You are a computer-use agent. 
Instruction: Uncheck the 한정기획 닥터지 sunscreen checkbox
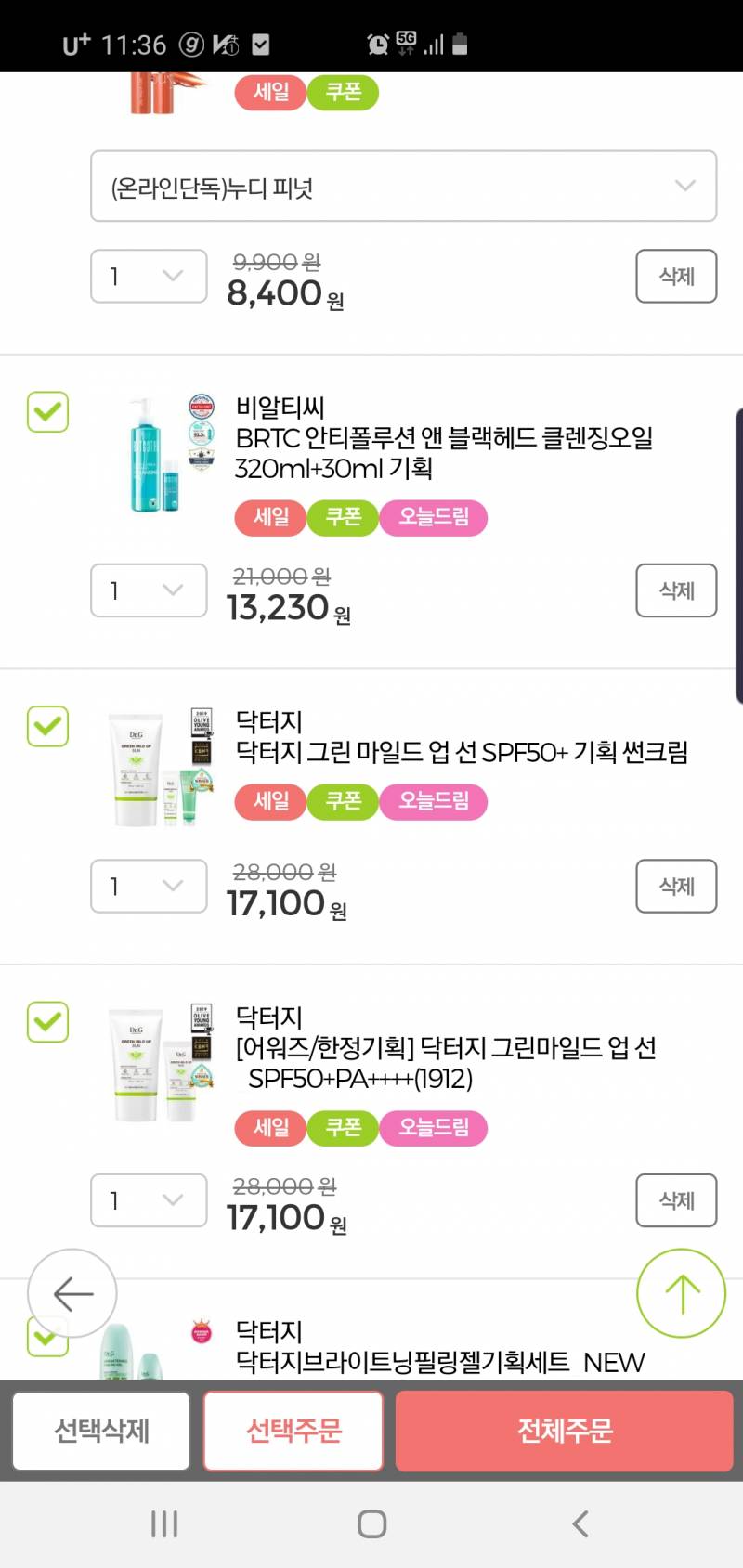pos(47,1023)
